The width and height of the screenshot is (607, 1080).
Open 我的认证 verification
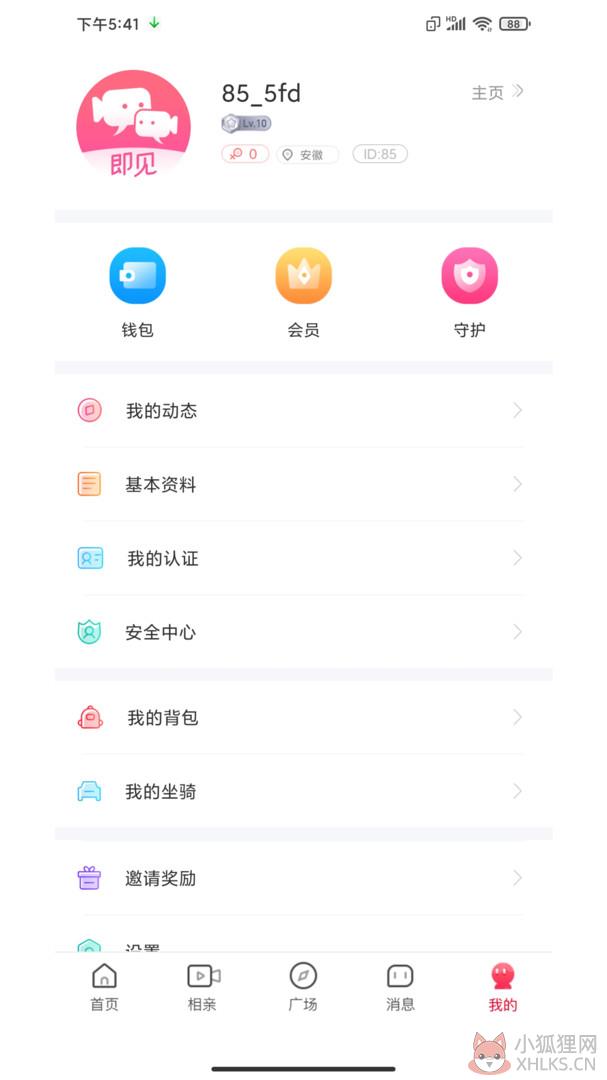pos(303,558)
